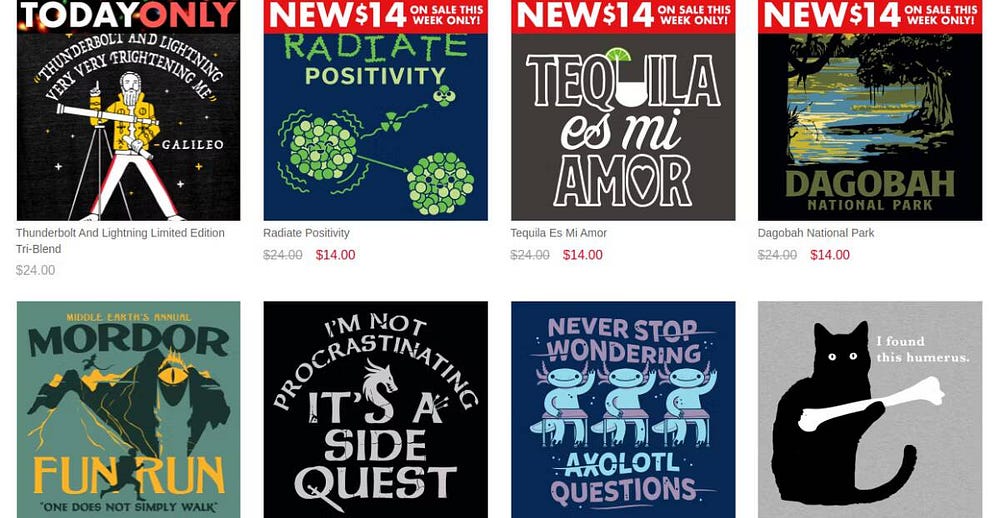Viewport: 1000px width, 518px height.
Task: View the Axolotl Questions design
Action: (x=623, y=410)
